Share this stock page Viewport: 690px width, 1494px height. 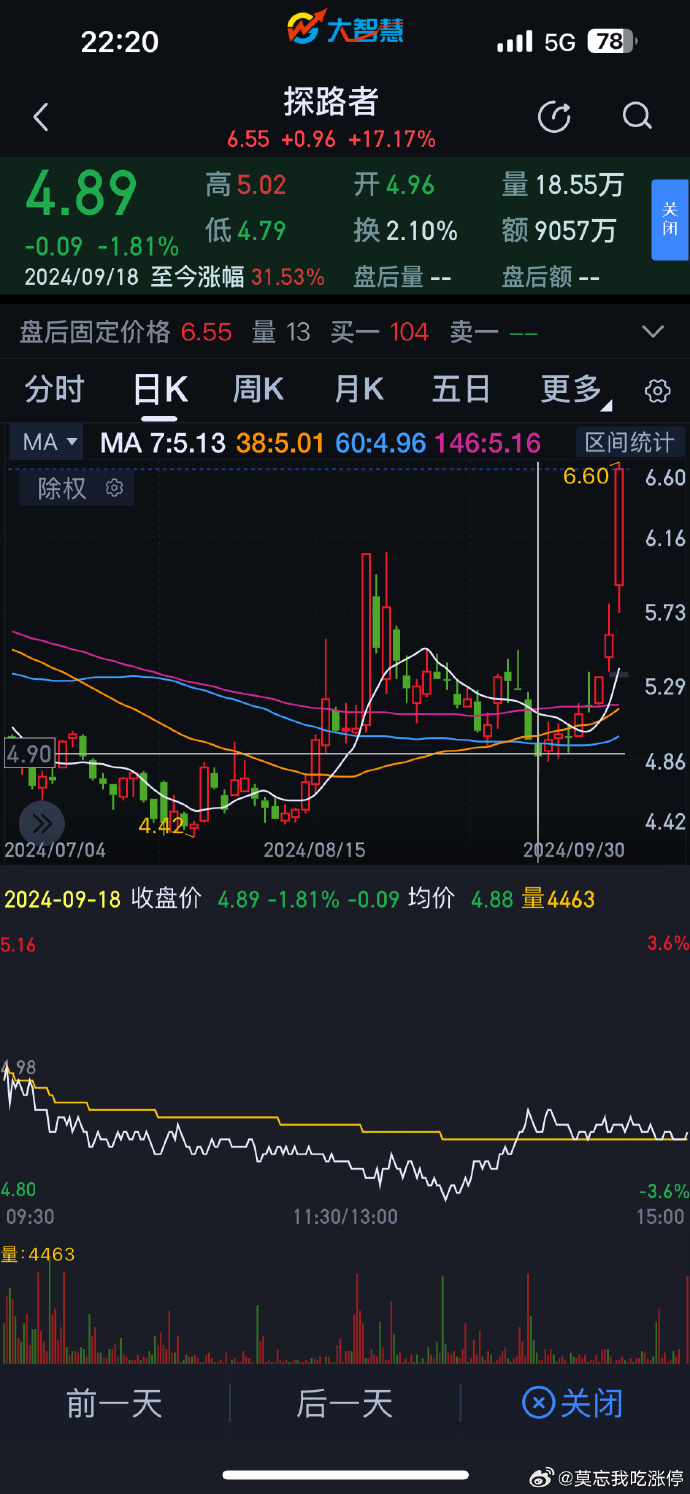pyautogui.click(x=554, y=117)
